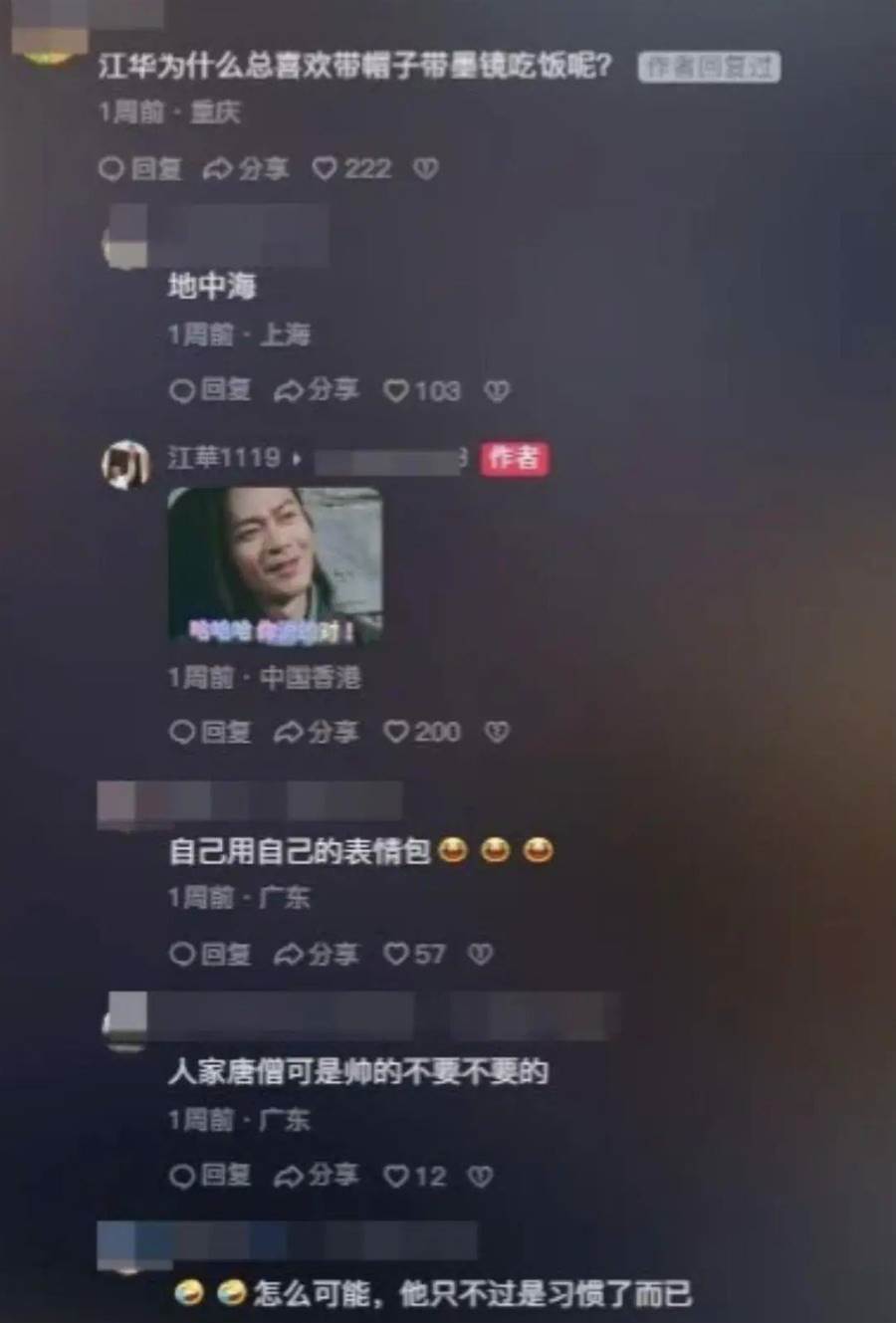Viewport: 896px width, 1323px height.
Task: Reply to the 地中海 comment
Action: [x=210, y=390]
